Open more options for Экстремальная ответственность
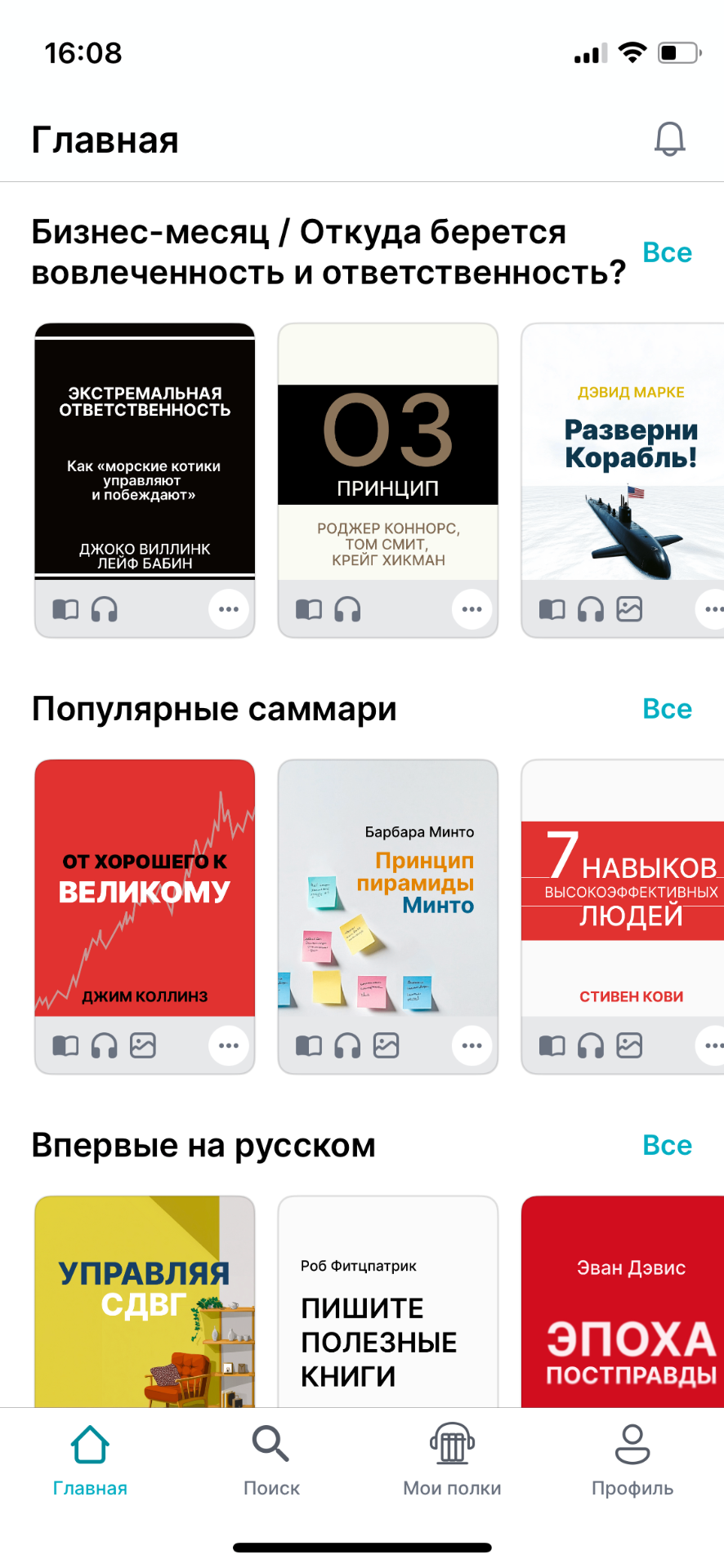This screenshot has width=724, height=1568. click(x=229, y=609)
